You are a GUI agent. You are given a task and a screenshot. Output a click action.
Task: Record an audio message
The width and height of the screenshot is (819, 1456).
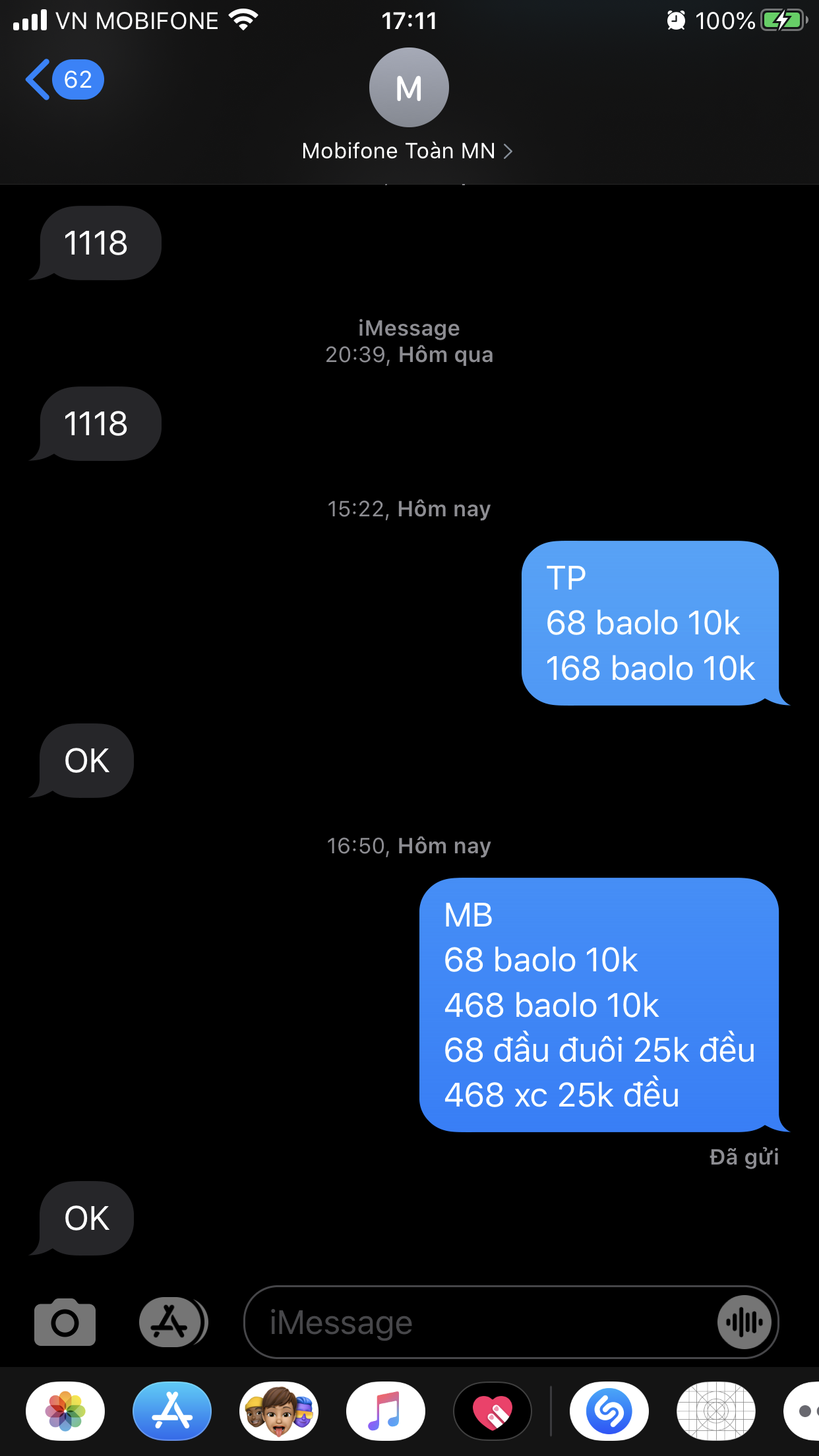744,1322
